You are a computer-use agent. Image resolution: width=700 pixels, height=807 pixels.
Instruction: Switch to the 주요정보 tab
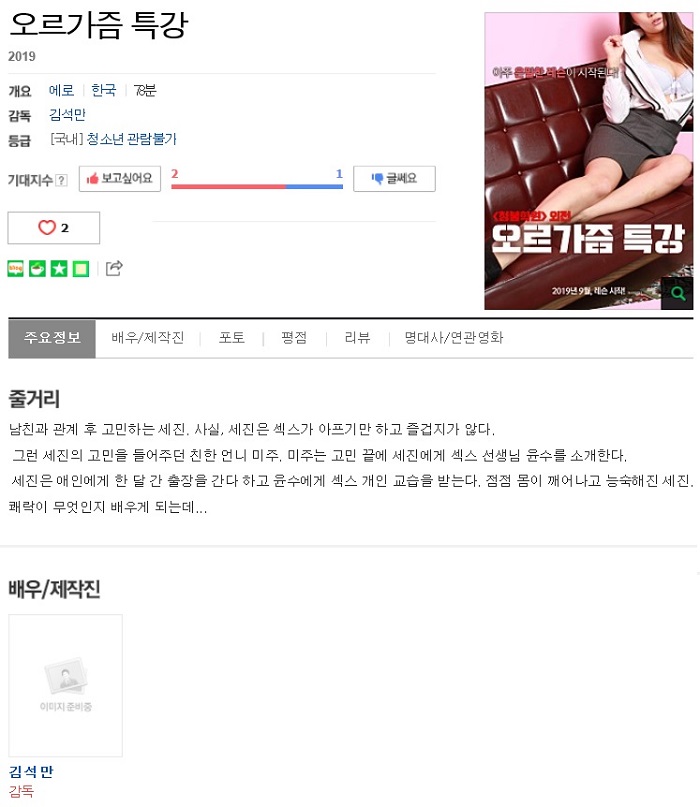pyautogui.click(x=52, y=338)
